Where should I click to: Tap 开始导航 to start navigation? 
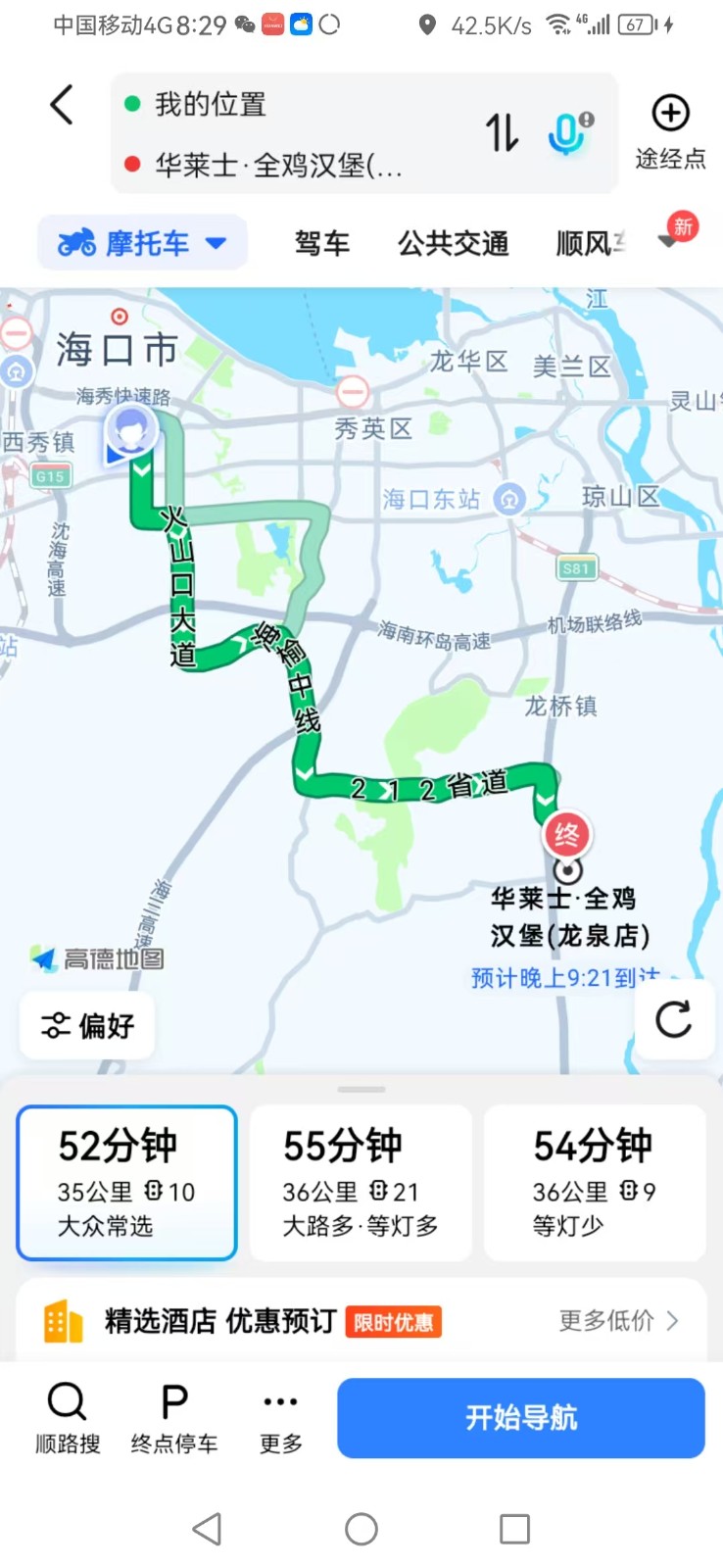(x=521, y=1417)
